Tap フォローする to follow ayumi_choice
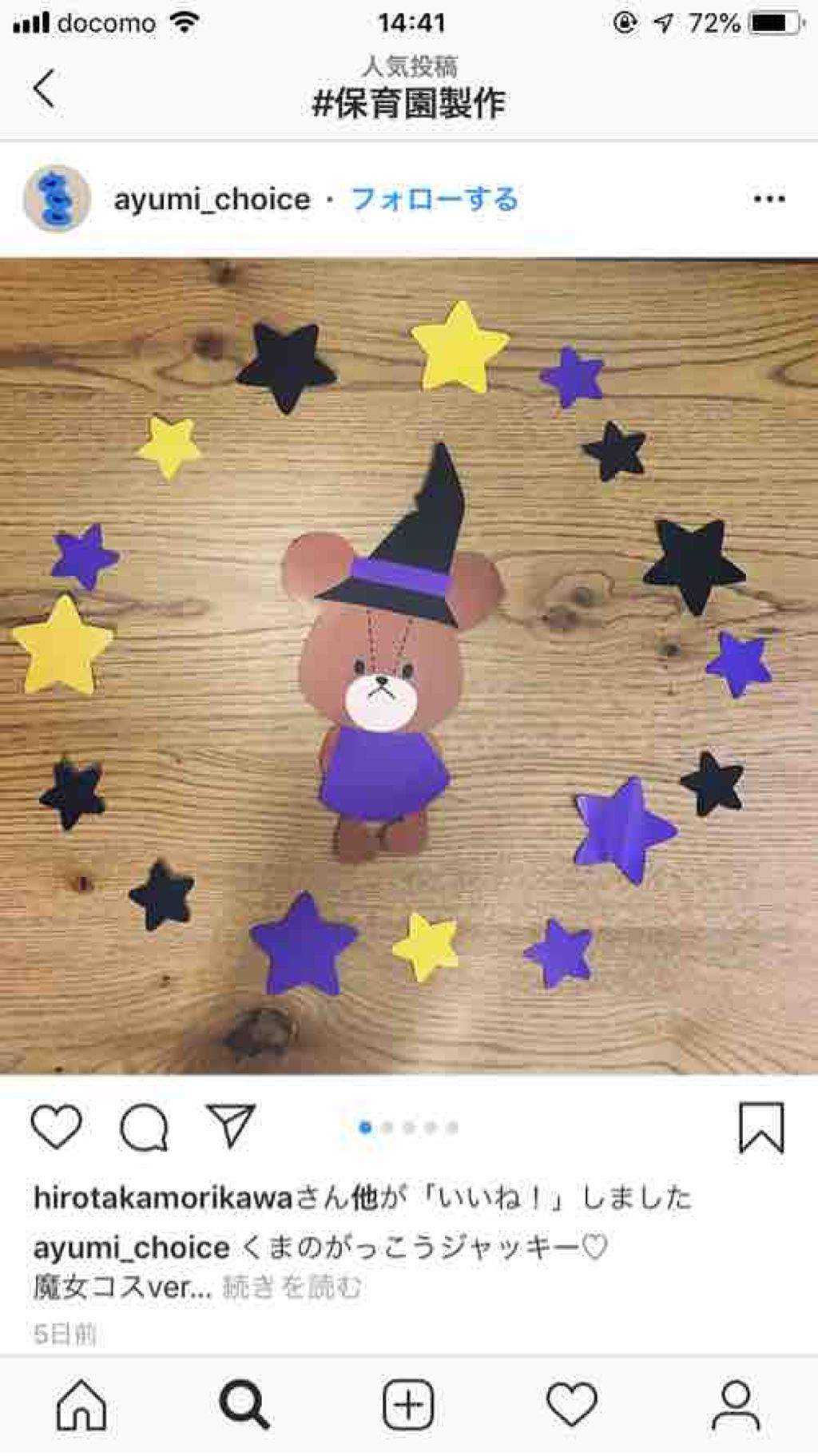This screenshot has width=818, height=1456. (435, 199)
